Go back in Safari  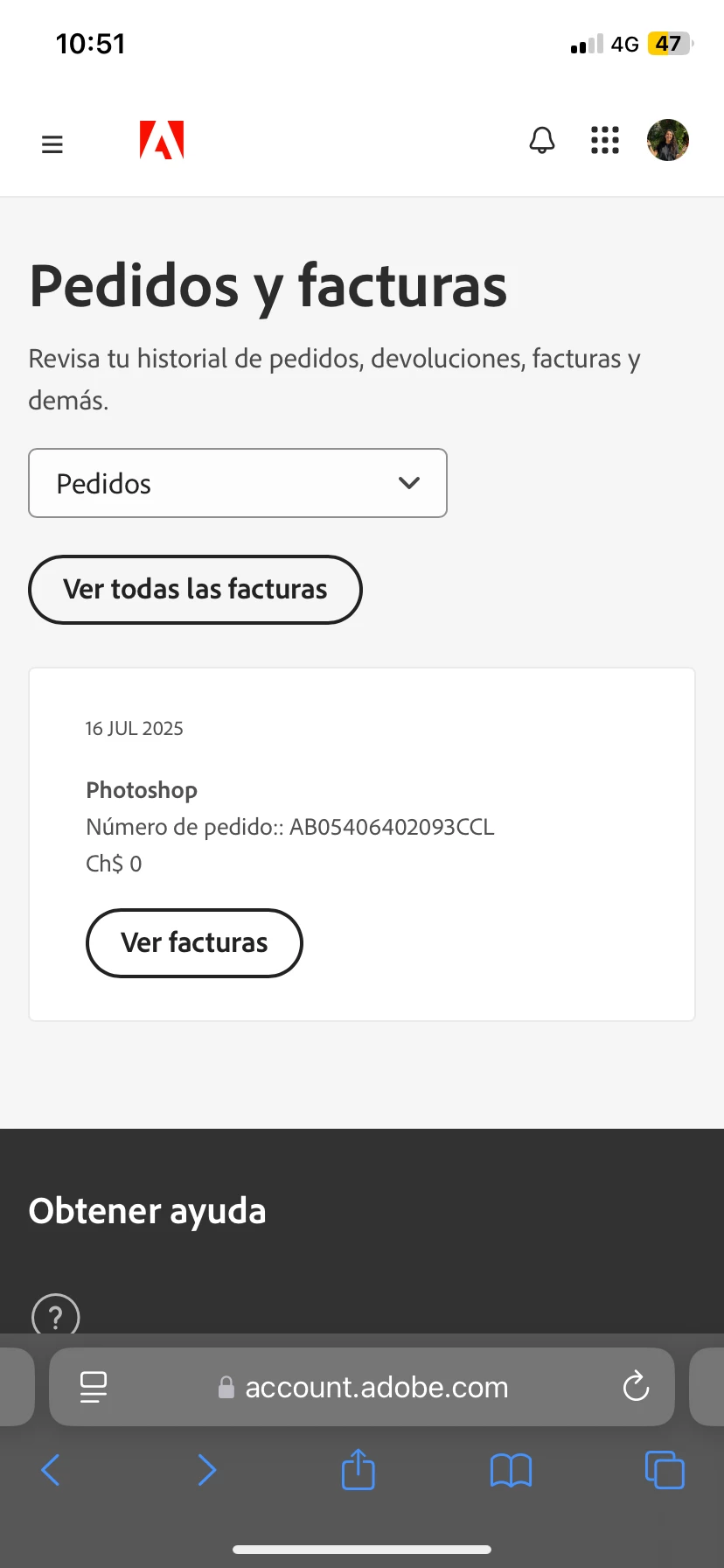click(51, 1470)
